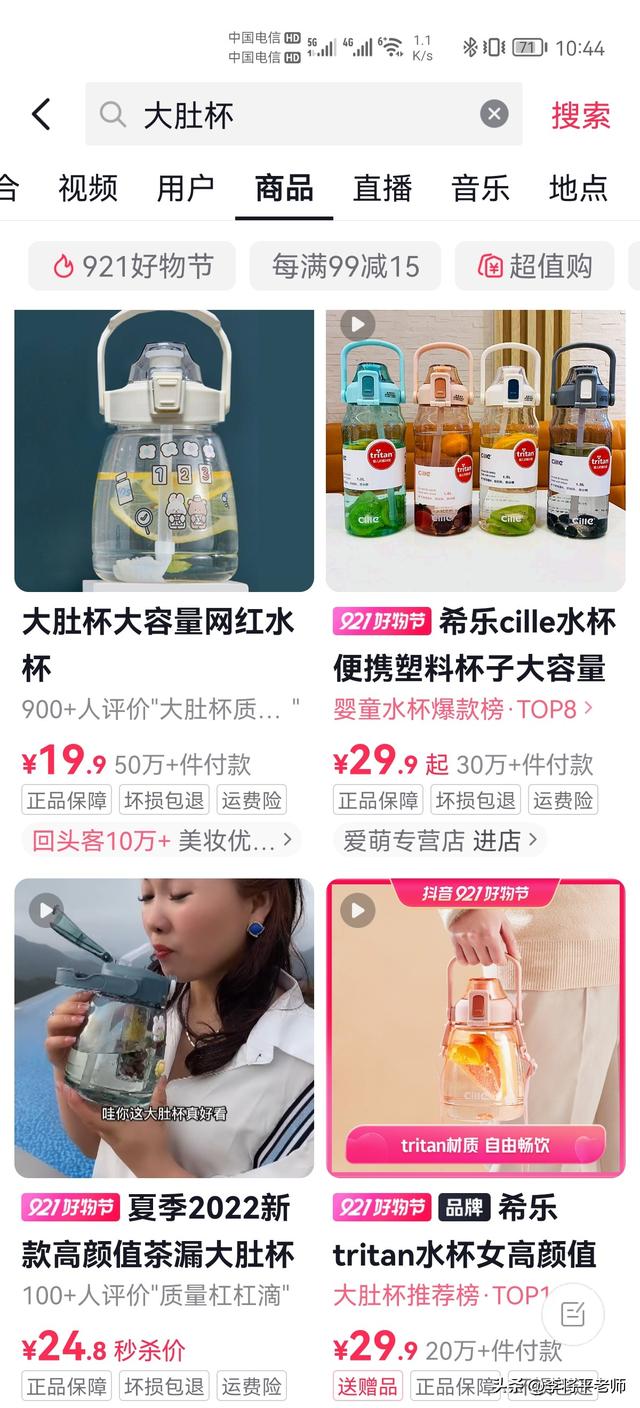640x1408 pixels.
Task: Open the 大肚杯大容量网红水杯 product card
Action: 164,451
